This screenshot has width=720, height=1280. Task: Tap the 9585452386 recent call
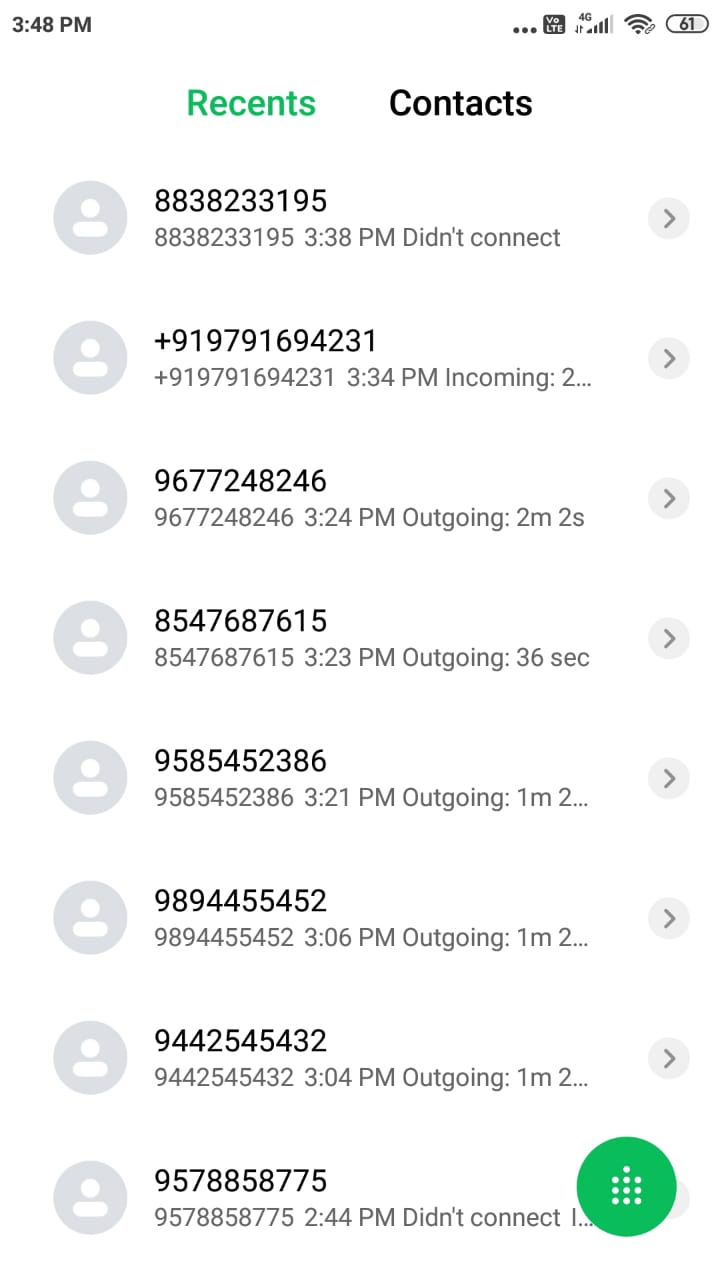coord(340,778)
